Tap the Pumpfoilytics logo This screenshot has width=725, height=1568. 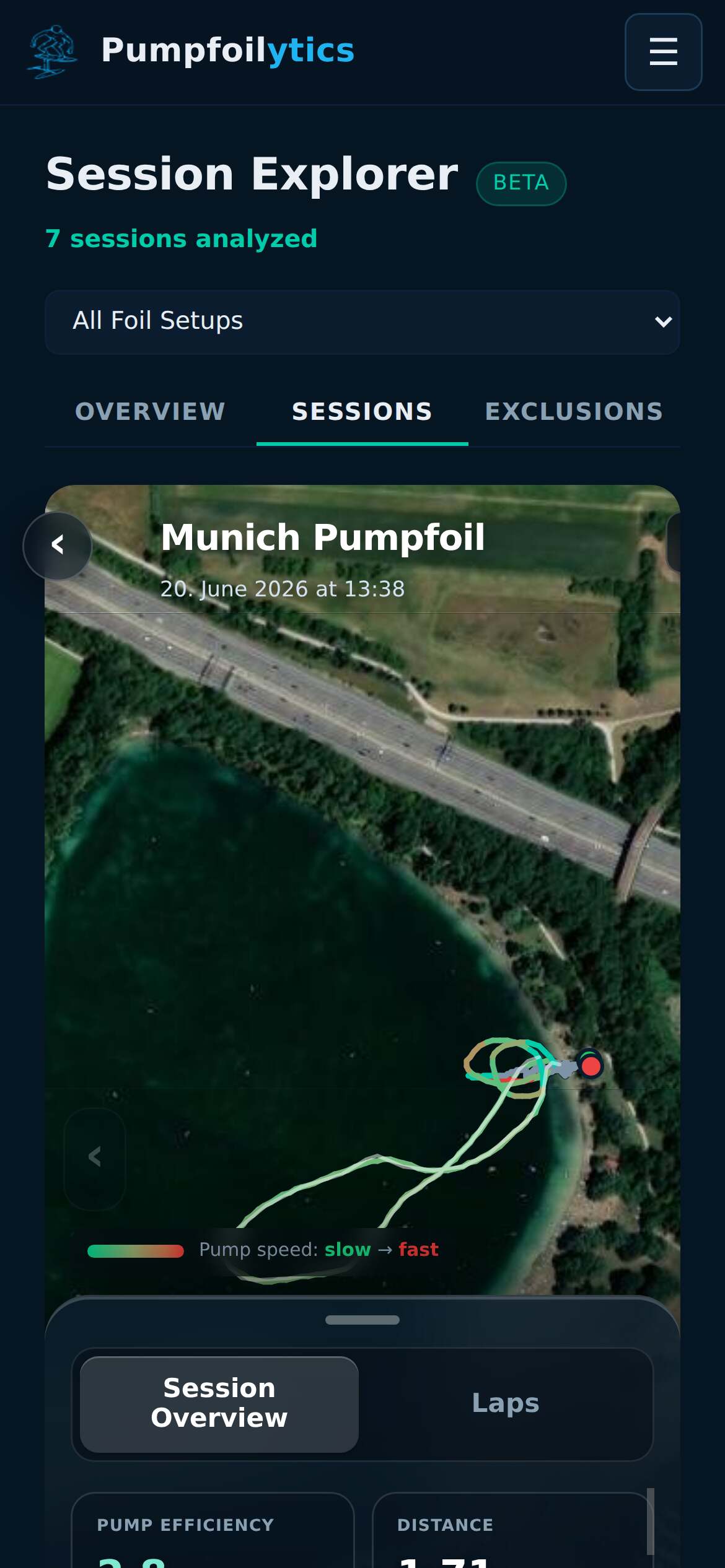pos(52,51)
